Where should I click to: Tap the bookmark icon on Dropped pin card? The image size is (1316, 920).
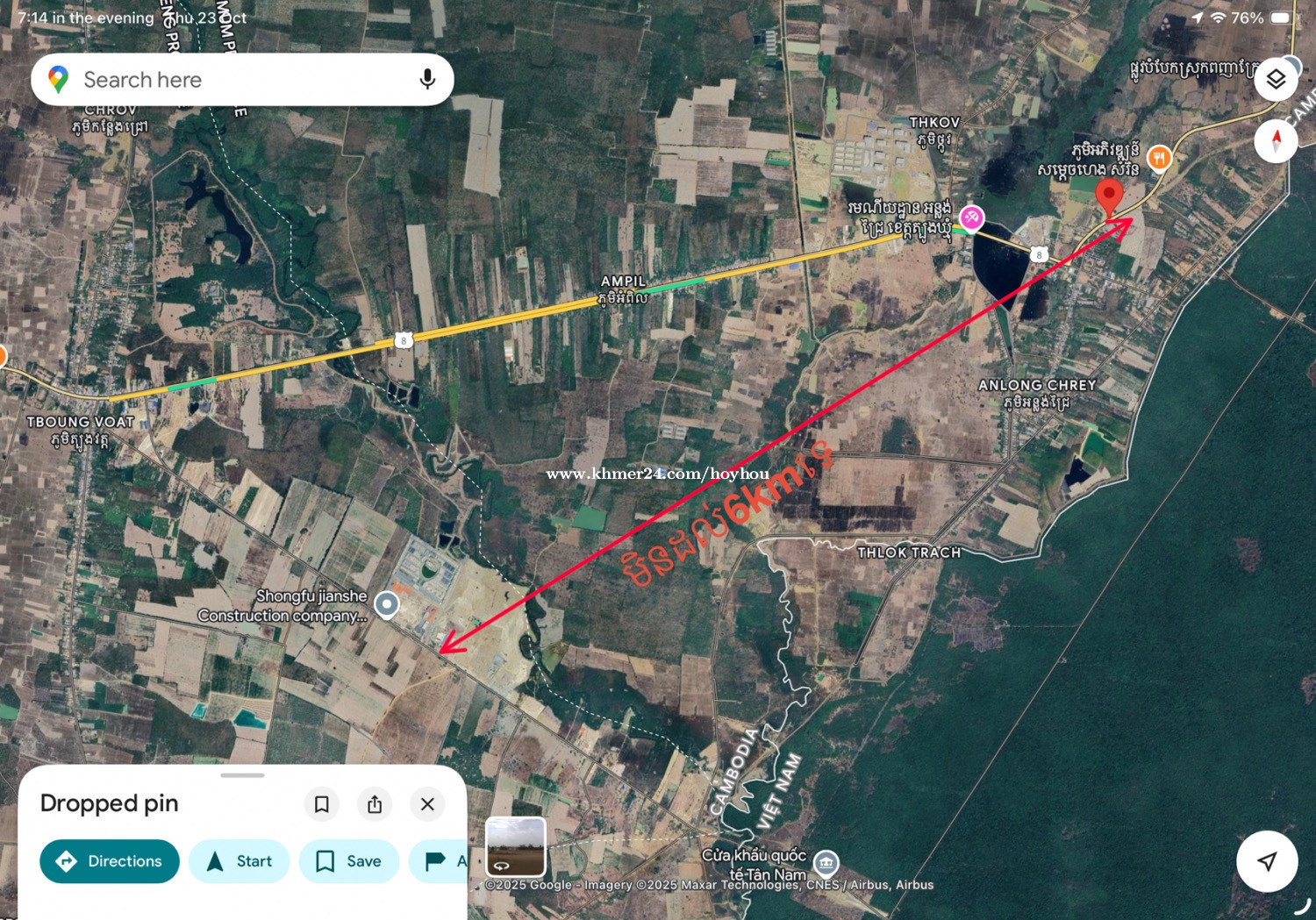(322, 804)
